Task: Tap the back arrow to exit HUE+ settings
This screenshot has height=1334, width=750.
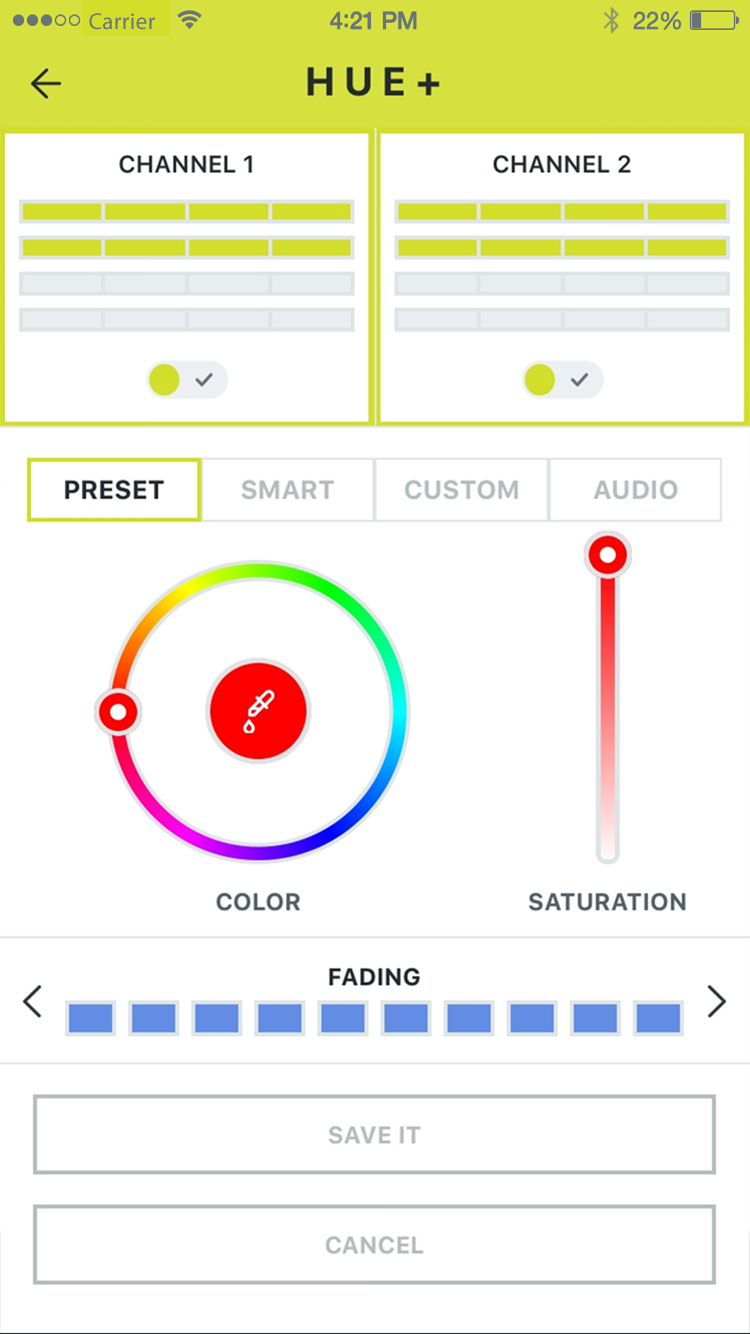Action: (x=45, y=84)
